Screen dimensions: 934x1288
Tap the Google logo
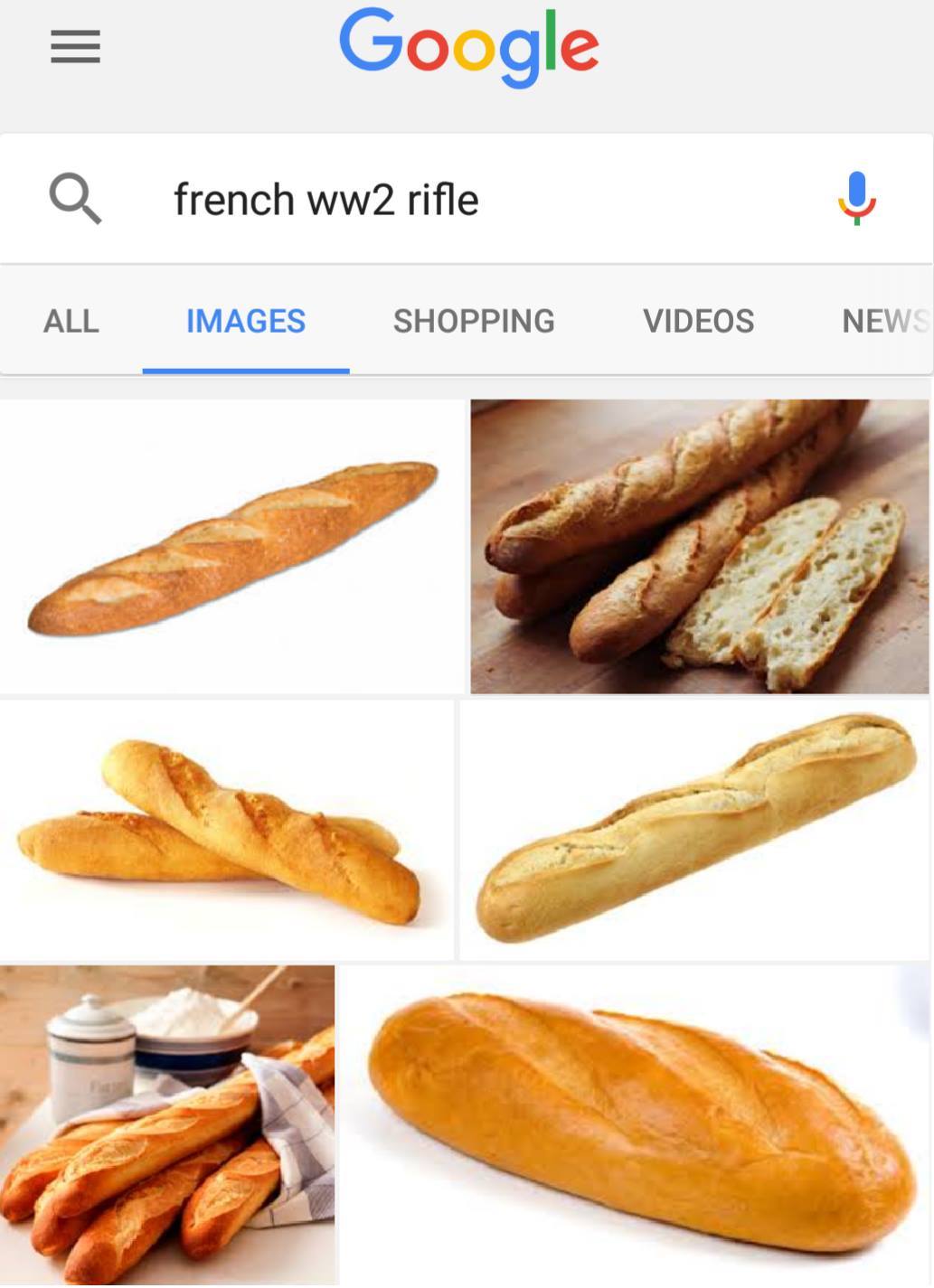pyautogui.click(x=468, y=47)
